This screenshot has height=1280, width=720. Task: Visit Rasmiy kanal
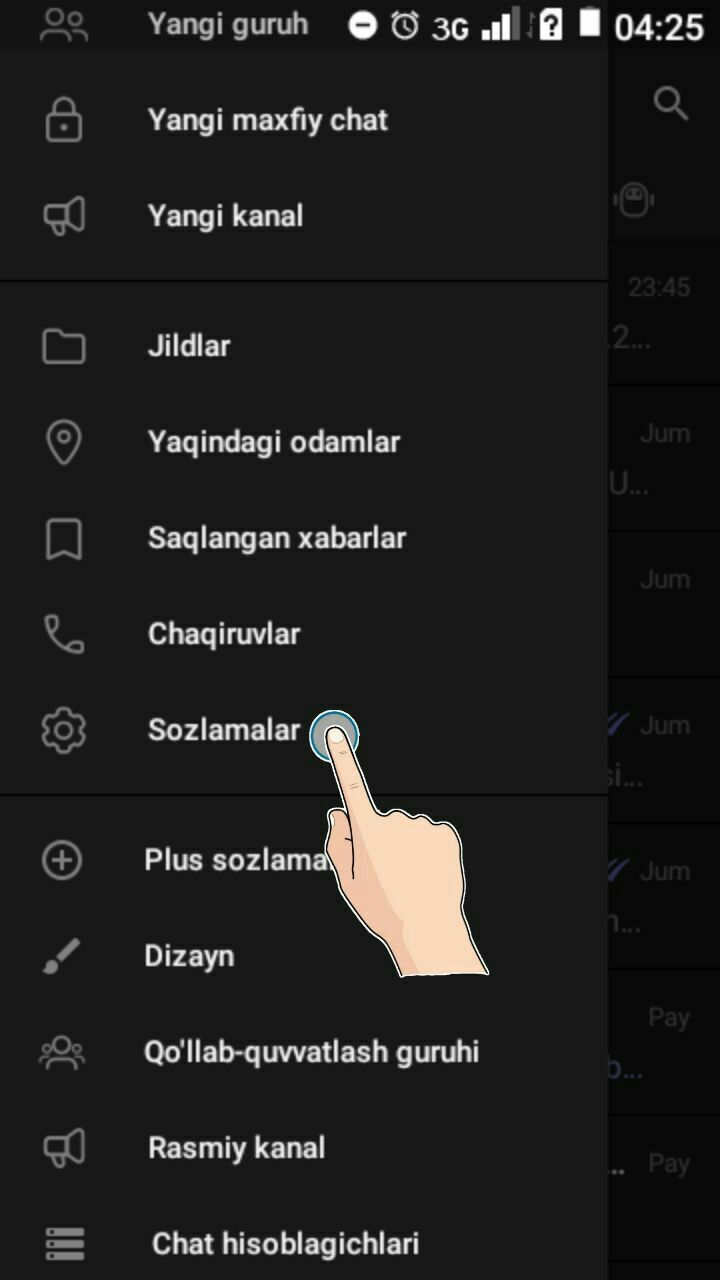click(236, 1148)
